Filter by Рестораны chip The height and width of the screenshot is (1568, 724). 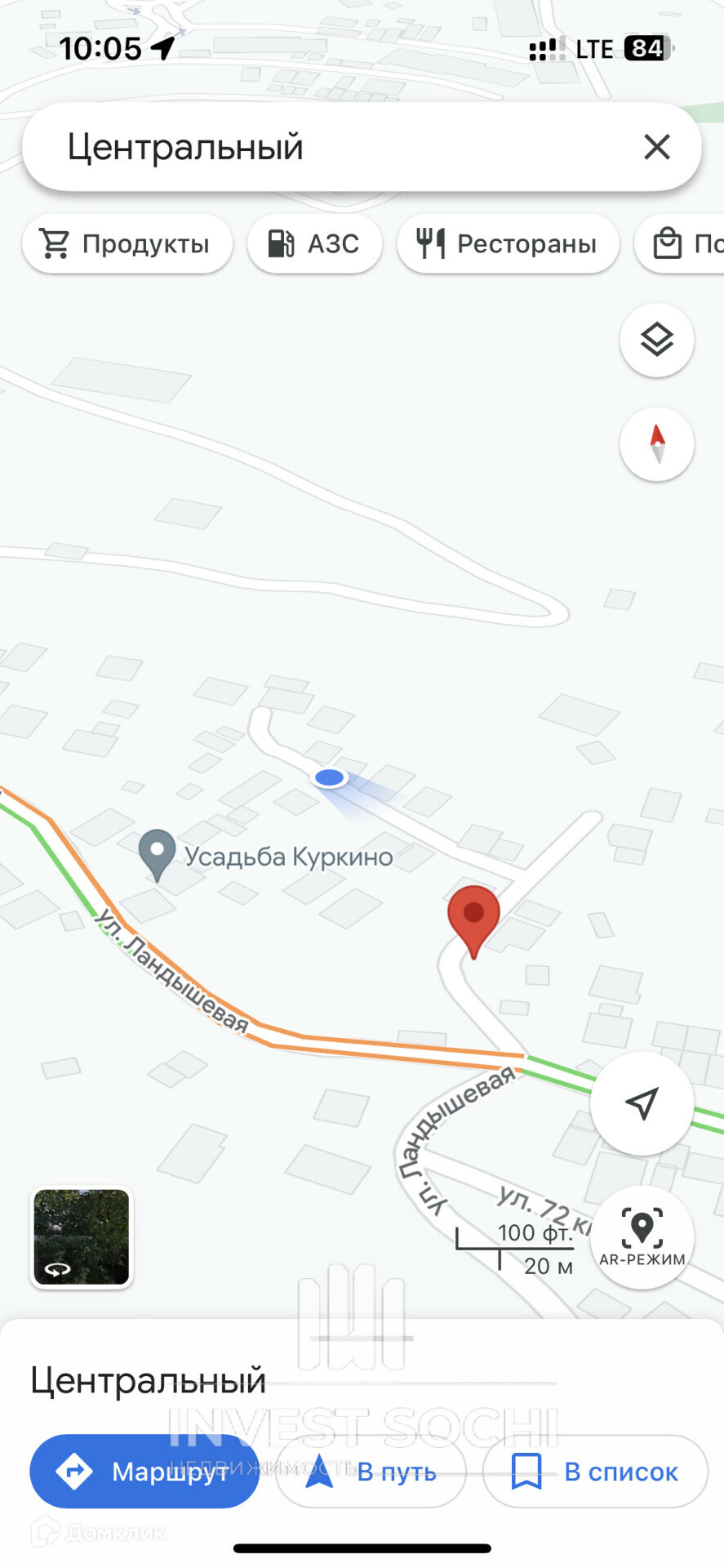[x=508, y=243]
